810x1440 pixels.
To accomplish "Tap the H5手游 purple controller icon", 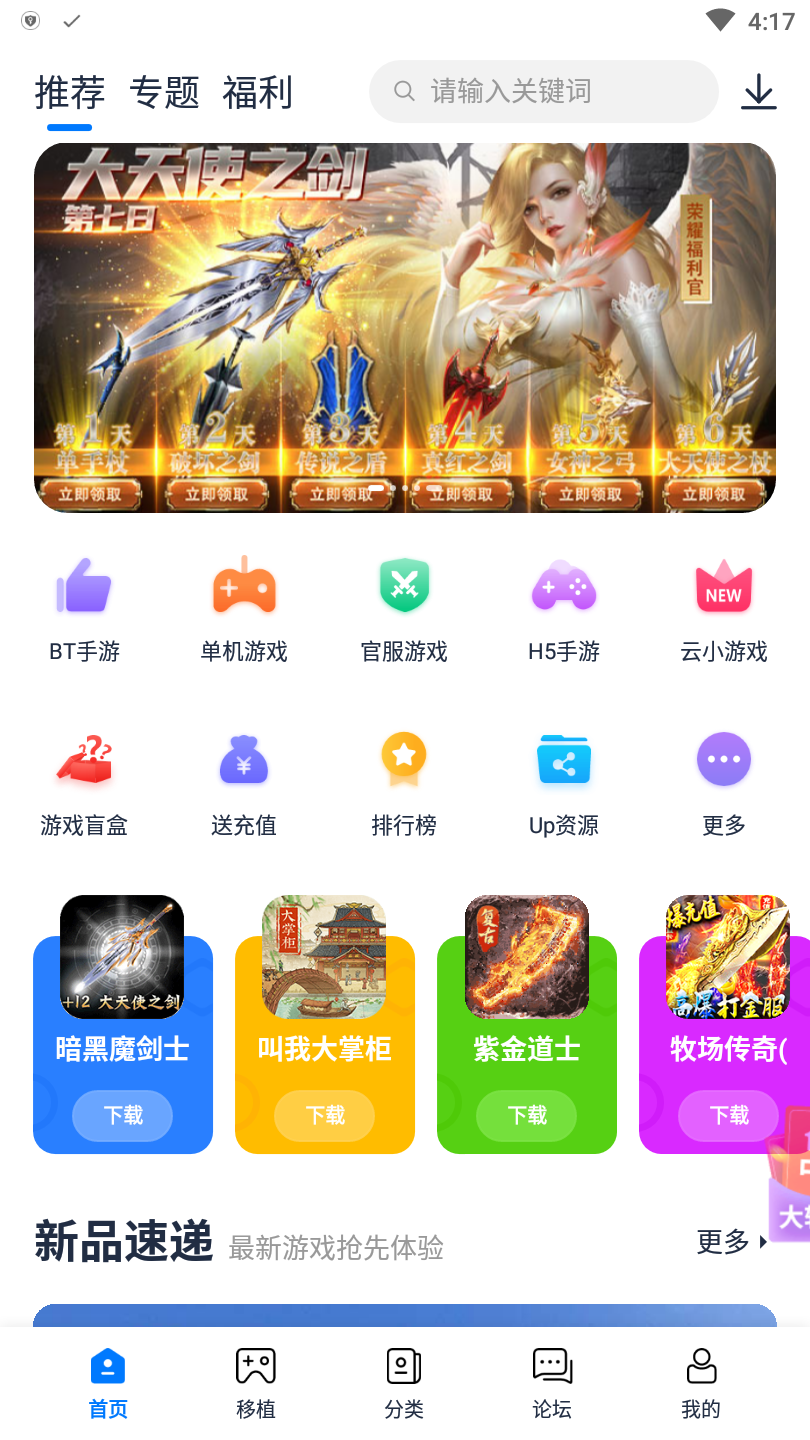I will [563, 587].
